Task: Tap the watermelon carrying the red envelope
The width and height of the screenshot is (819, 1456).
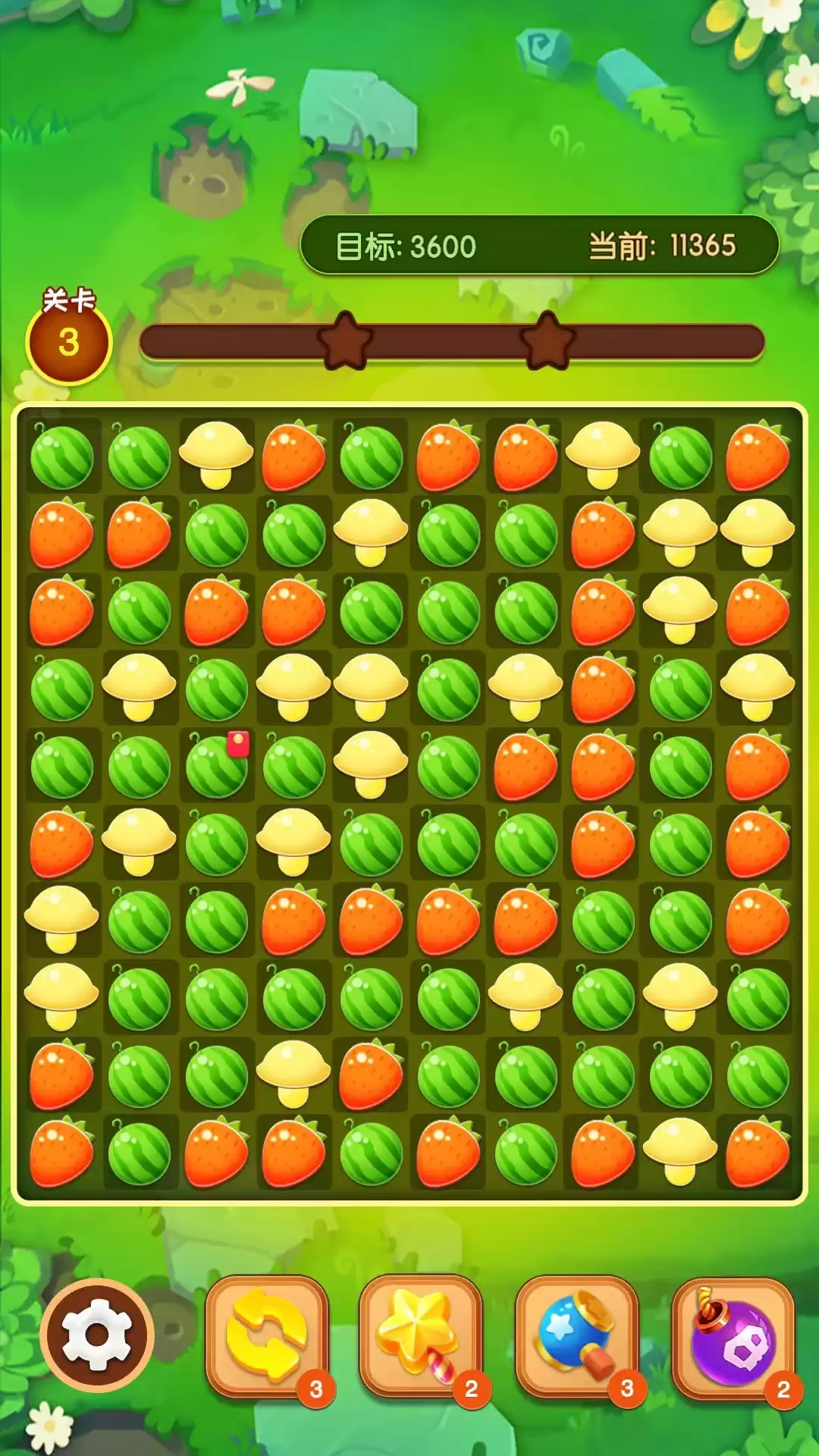Action: tap(218, 765)
